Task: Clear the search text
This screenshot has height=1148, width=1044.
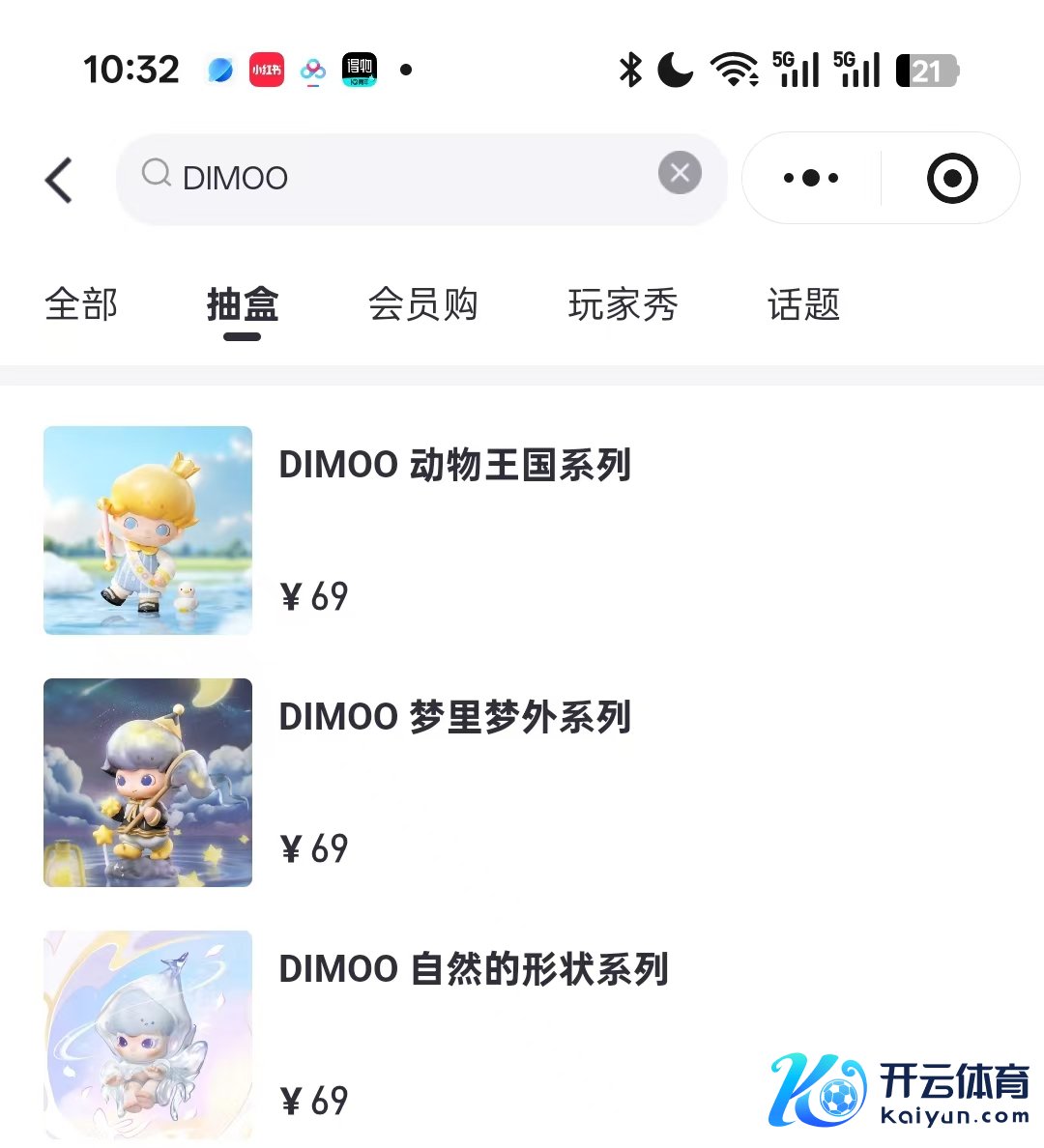Action: (680, 173)
